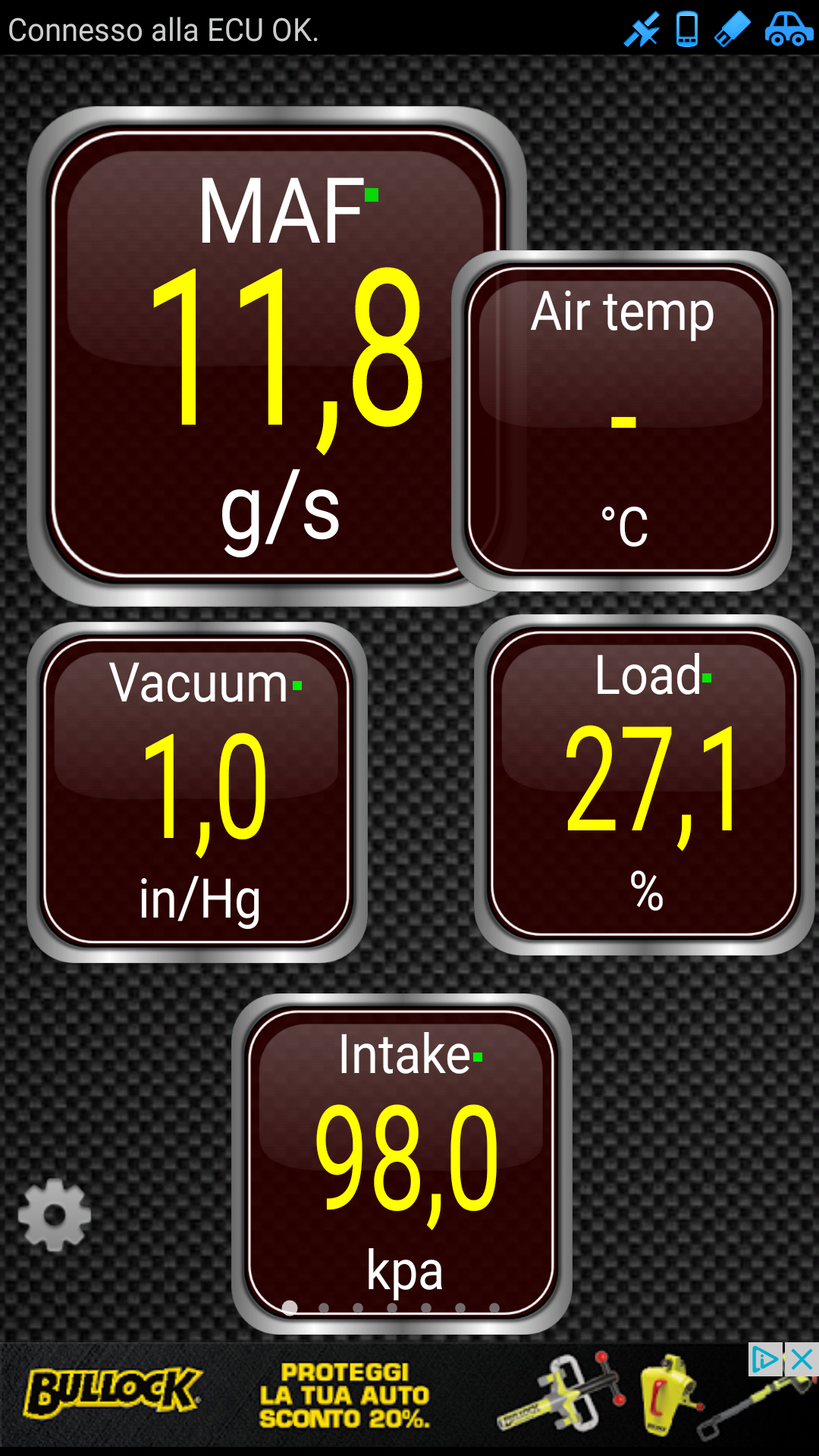The image size is (819, 1456).
Task: Open the AdChoices info icon
Action: coord(764,1360)
